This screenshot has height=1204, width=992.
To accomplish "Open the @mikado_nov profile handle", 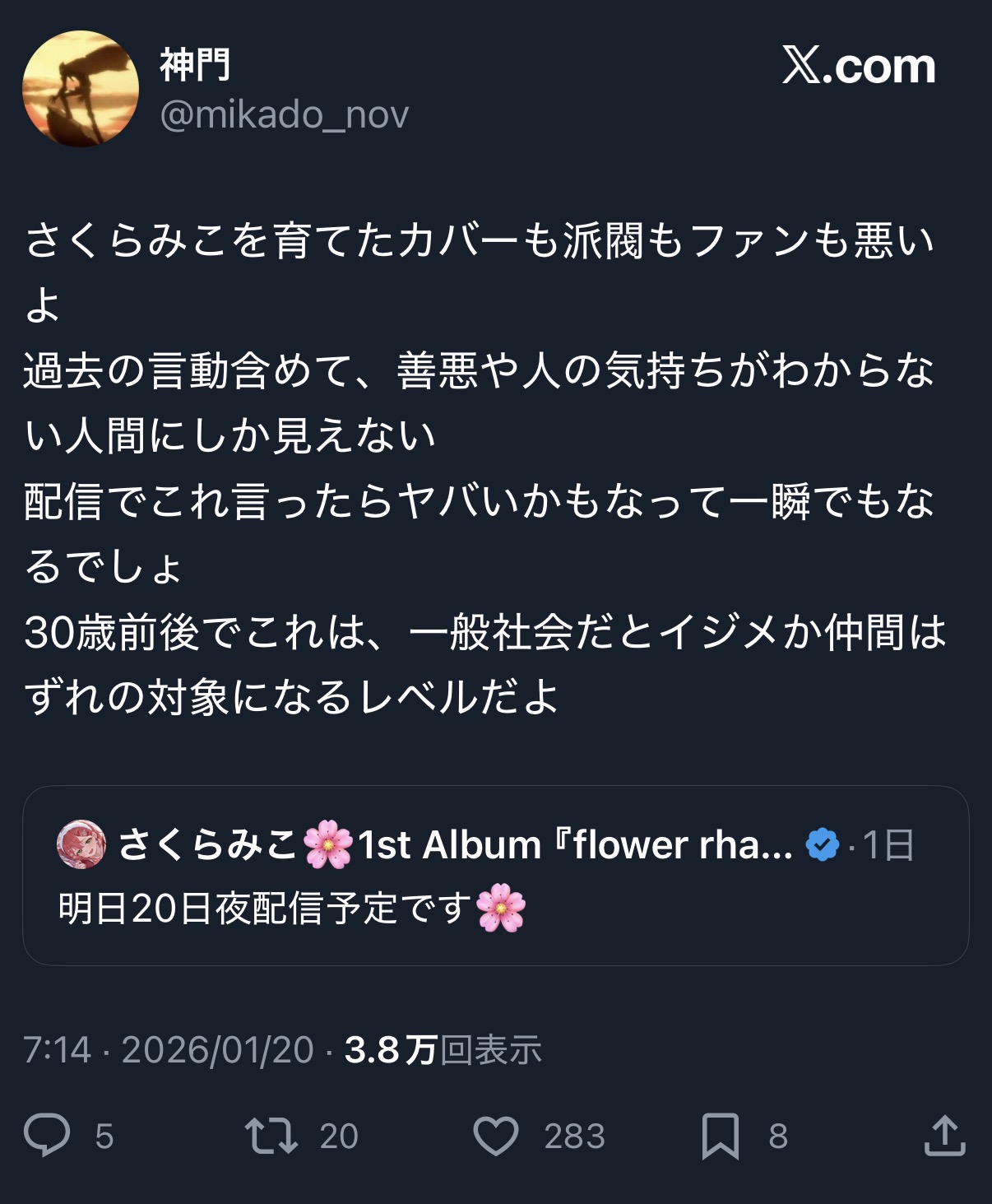I will pos(284,115).
